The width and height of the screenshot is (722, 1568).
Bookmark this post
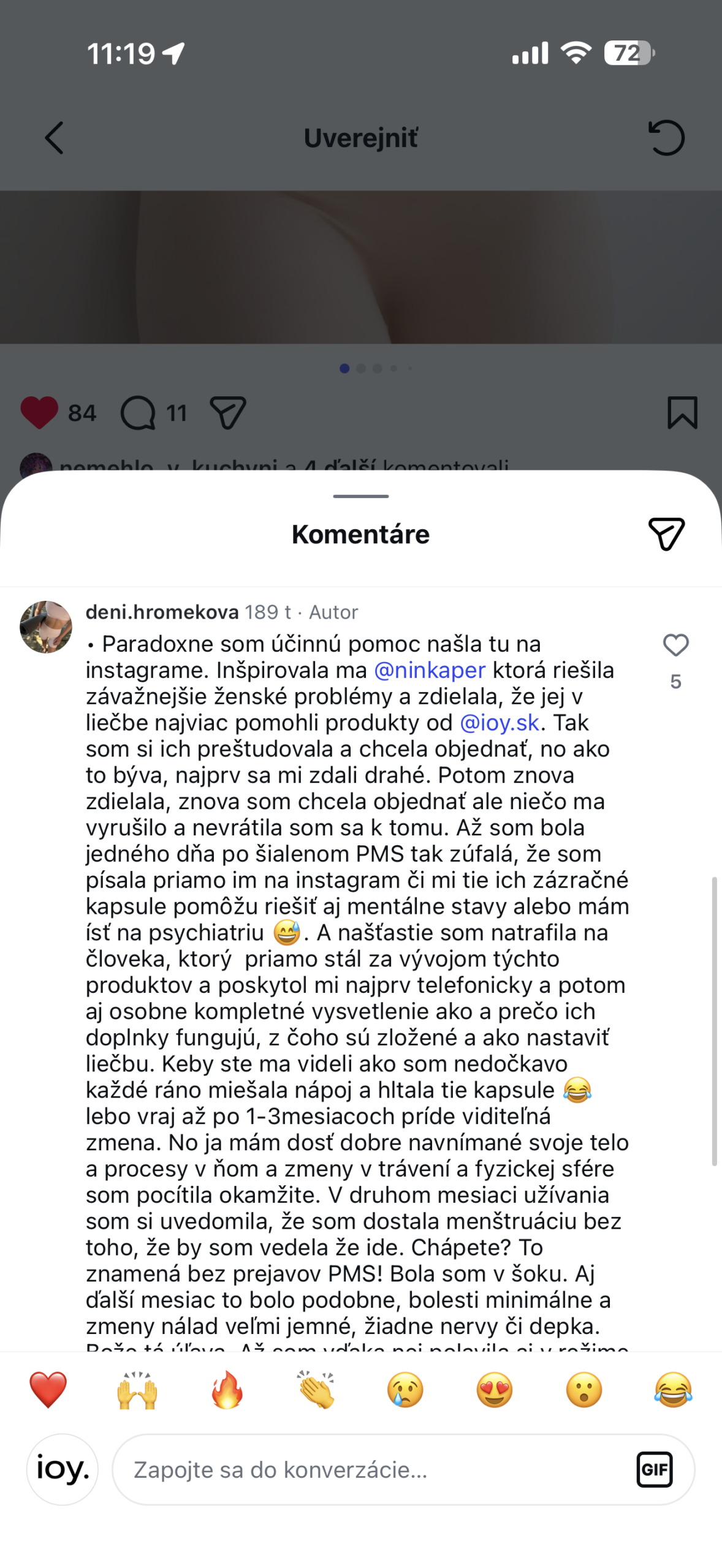pyautogui.click(x=682, y=412)
